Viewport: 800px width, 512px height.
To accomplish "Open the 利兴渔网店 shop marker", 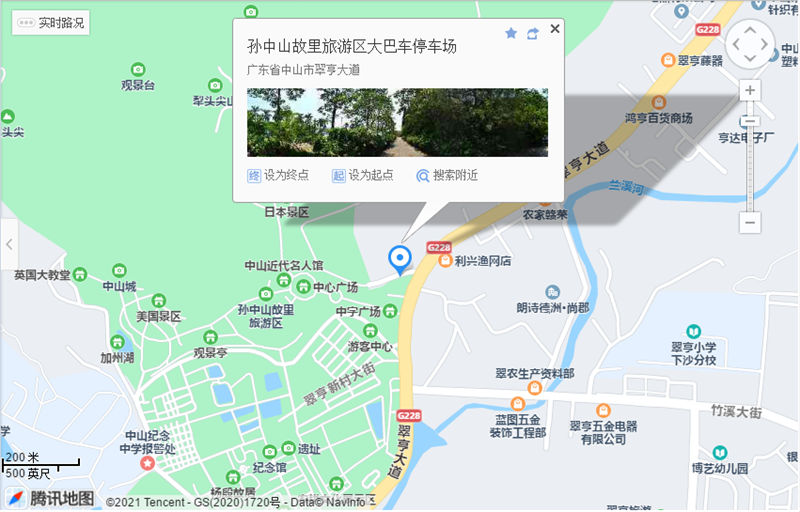I will (443, 261).
